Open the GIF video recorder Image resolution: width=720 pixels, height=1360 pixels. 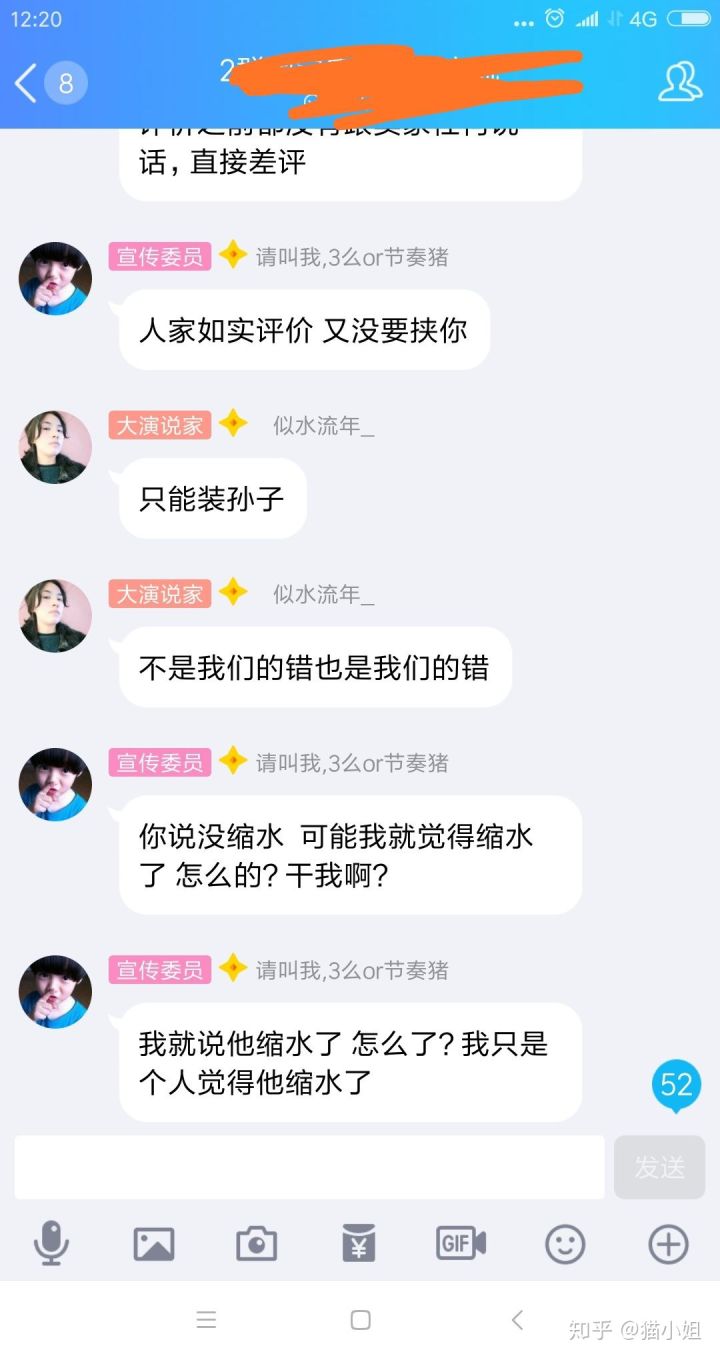point(461,1244)
